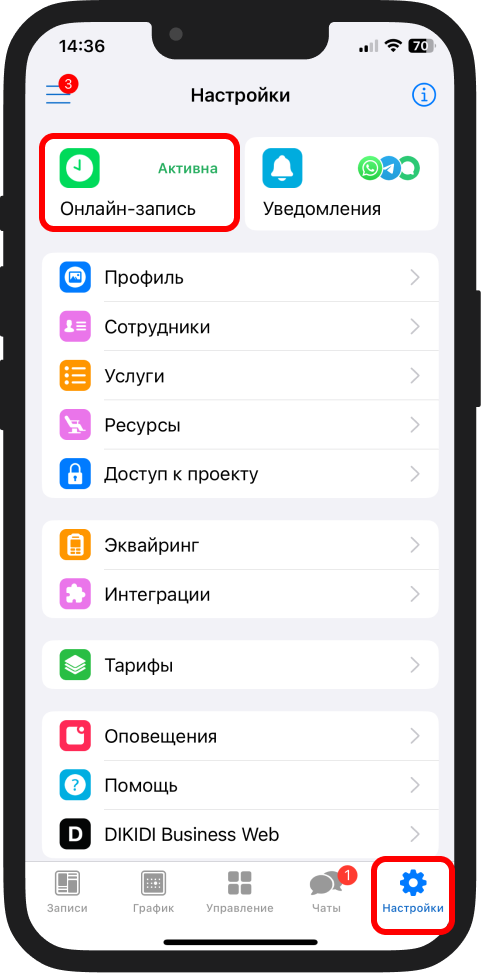This screenshot has height=973, width=481.
Task: Open Профиль settings
Action: click(x=240, y=277)
